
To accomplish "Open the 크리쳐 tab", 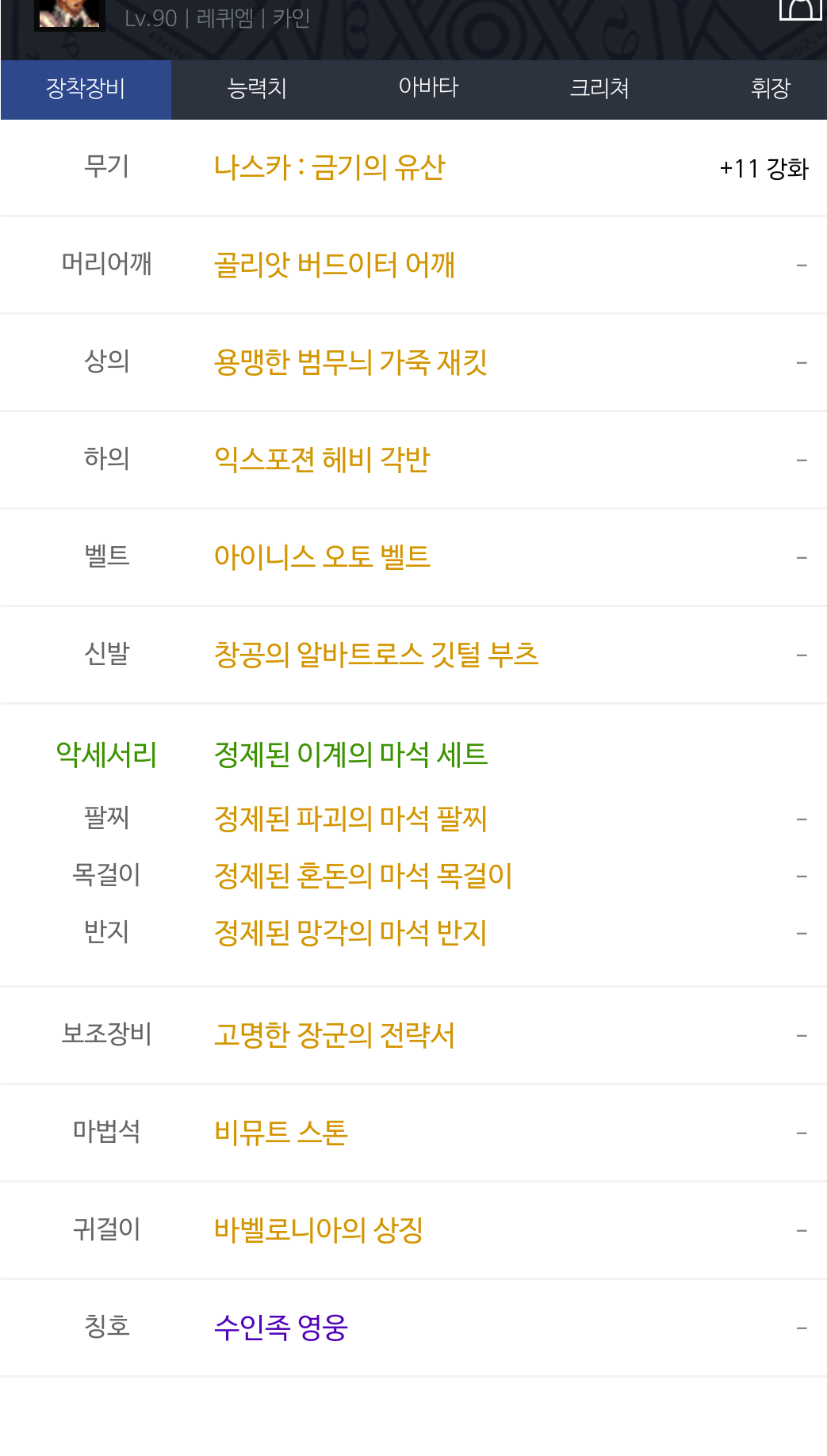I will [x=599, y=89].
